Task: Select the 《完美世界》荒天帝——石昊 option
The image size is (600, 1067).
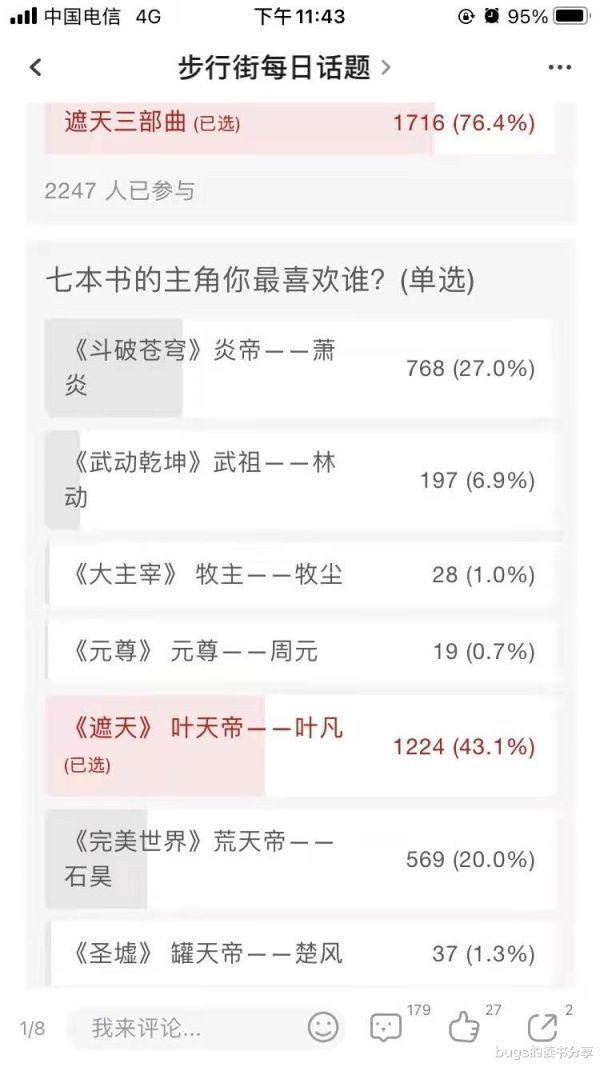Action: pos(300,859)
